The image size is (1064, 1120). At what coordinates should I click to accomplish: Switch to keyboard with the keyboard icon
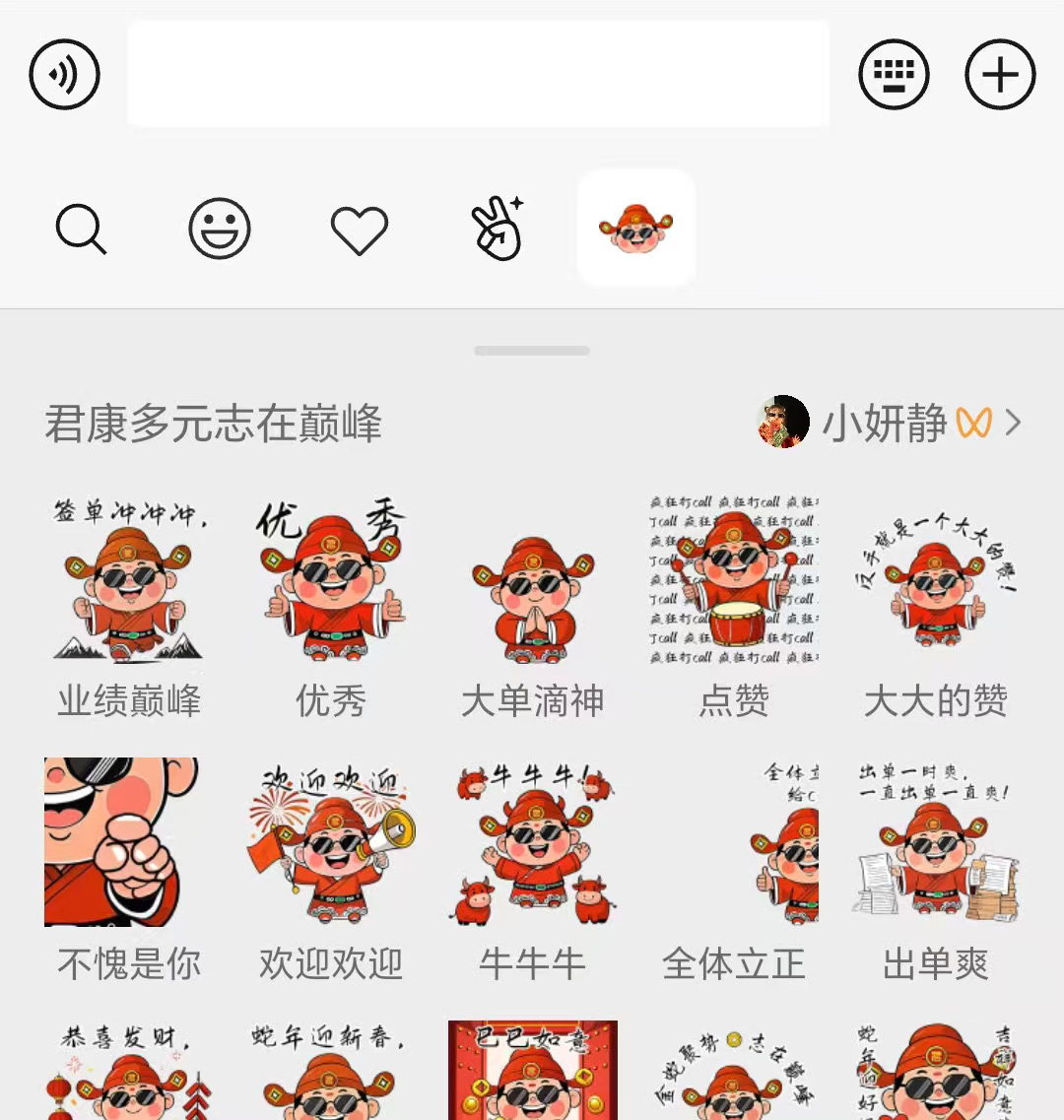[x=894, y=74]
